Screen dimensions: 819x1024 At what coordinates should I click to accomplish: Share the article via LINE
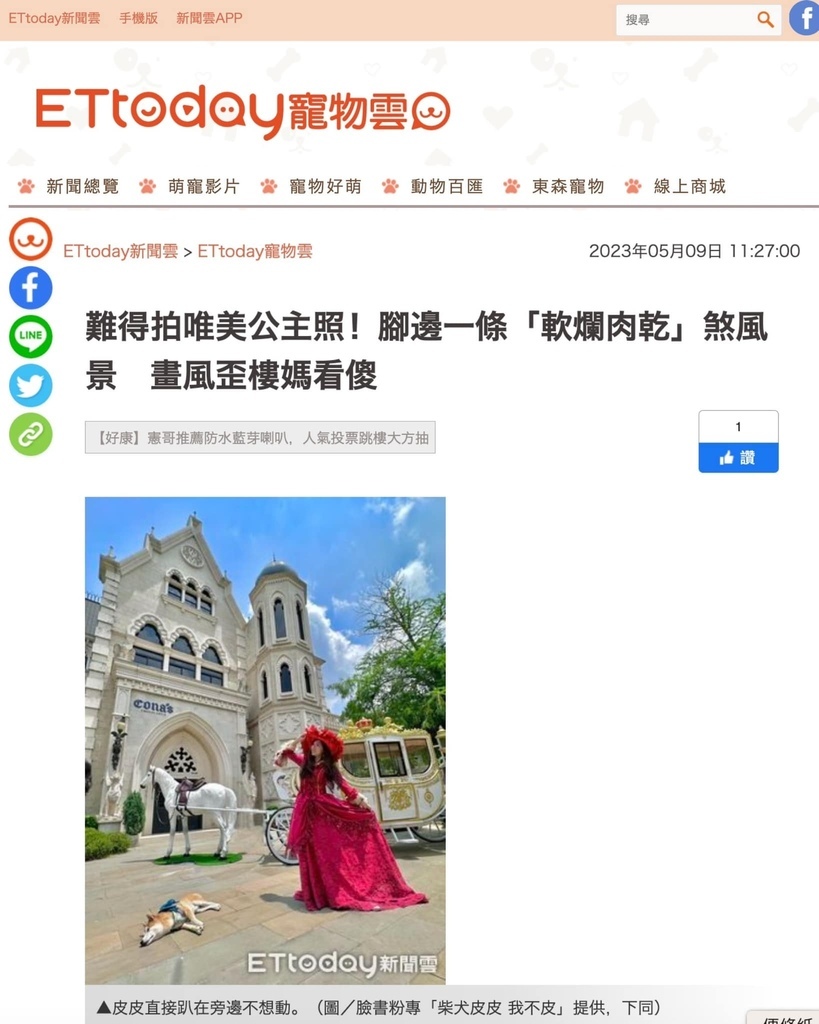coord(31,336)
